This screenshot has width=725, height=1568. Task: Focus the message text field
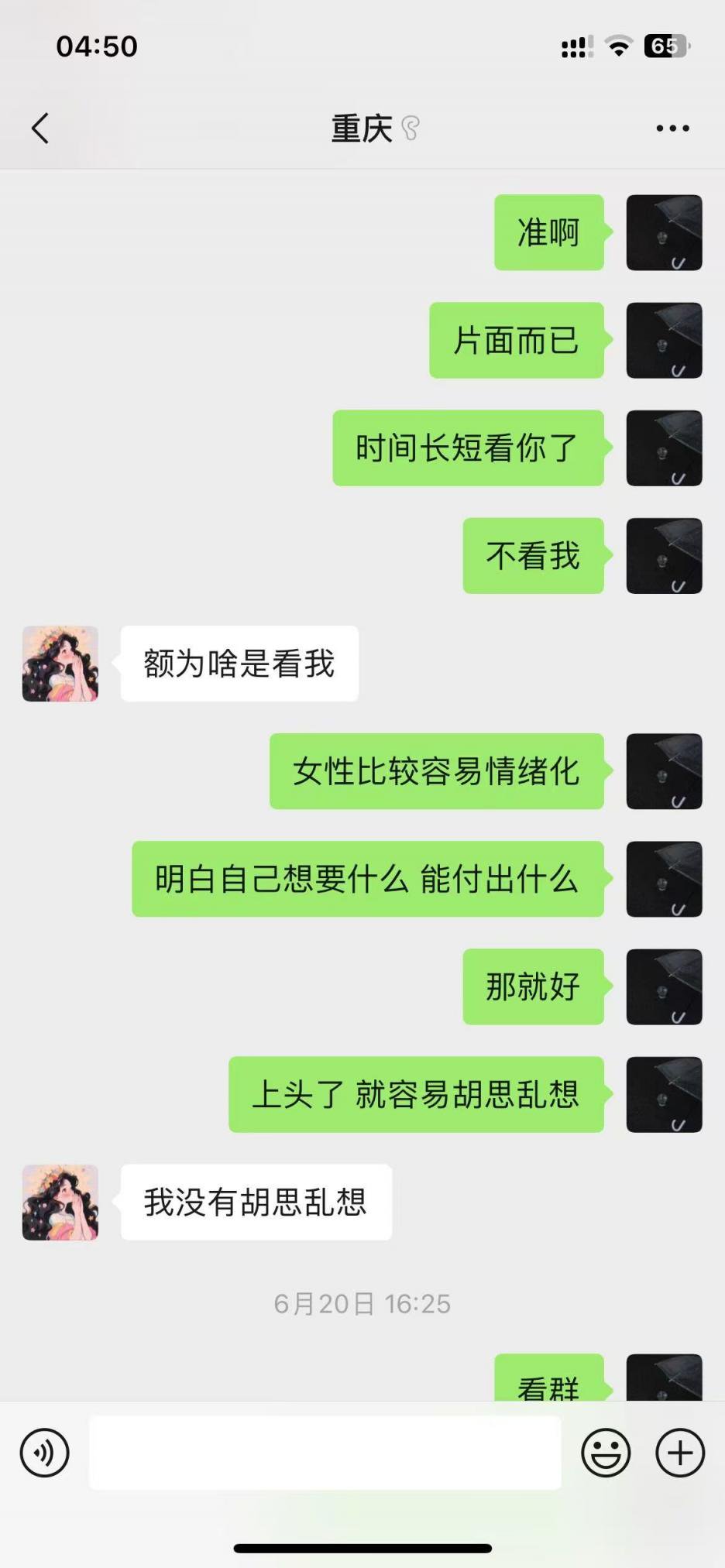click(325, 1453)
